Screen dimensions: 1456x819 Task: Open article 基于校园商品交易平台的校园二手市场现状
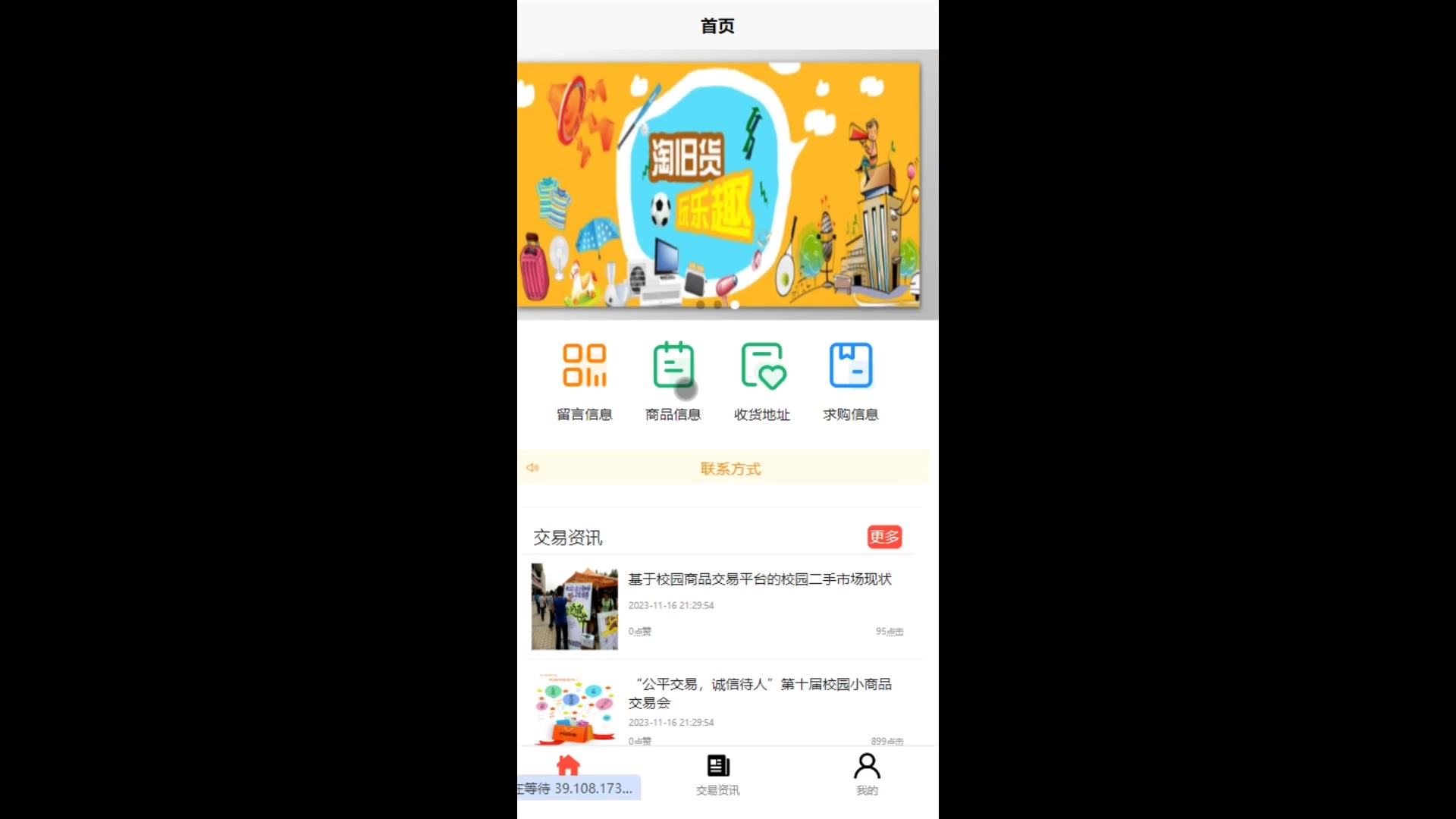[759, 579]
